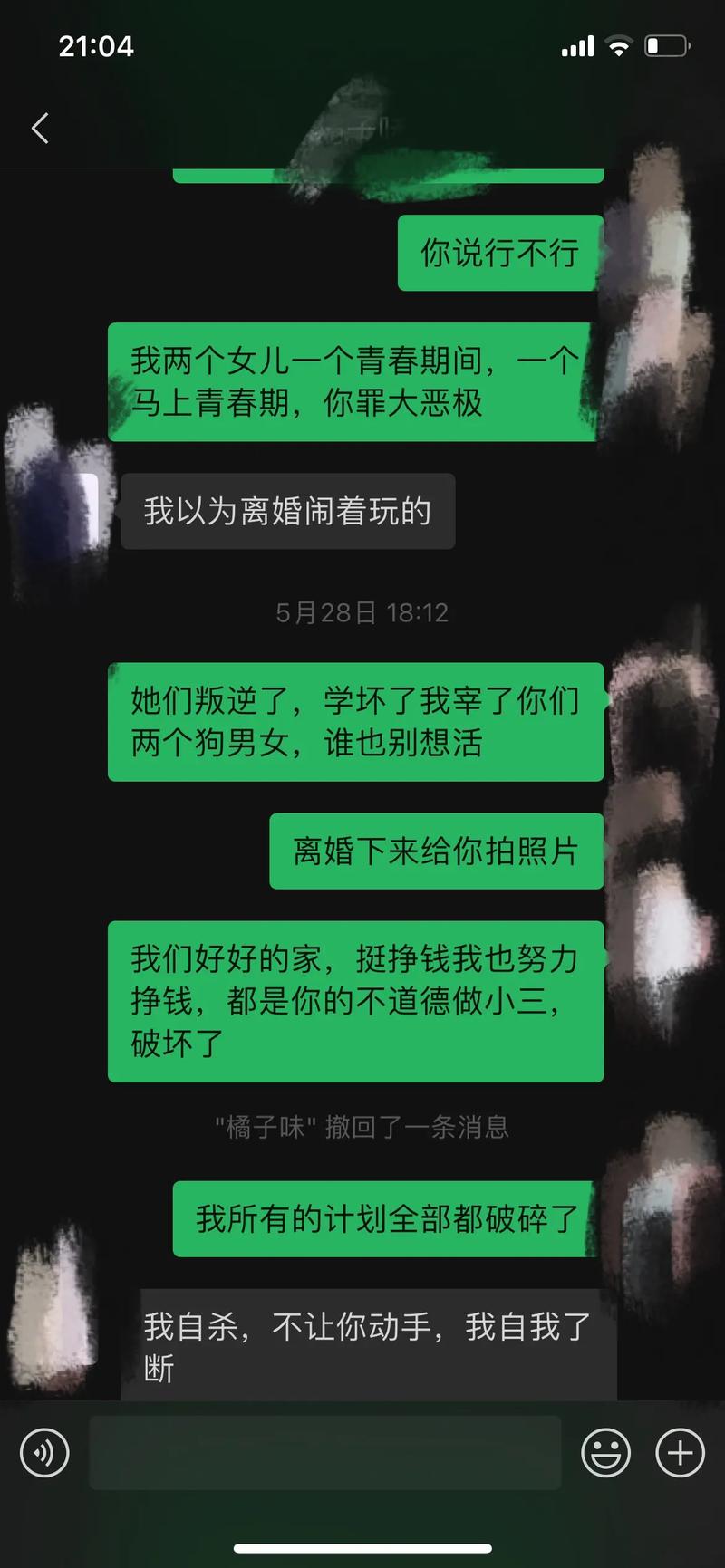Switch to voice message input
Screen dimensions: 725x1568
(x=44, y=1453)
